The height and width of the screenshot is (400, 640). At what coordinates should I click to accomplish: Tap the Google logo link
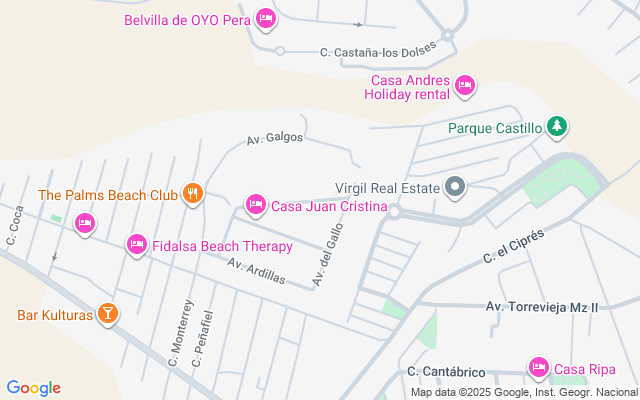pos(33,388)
